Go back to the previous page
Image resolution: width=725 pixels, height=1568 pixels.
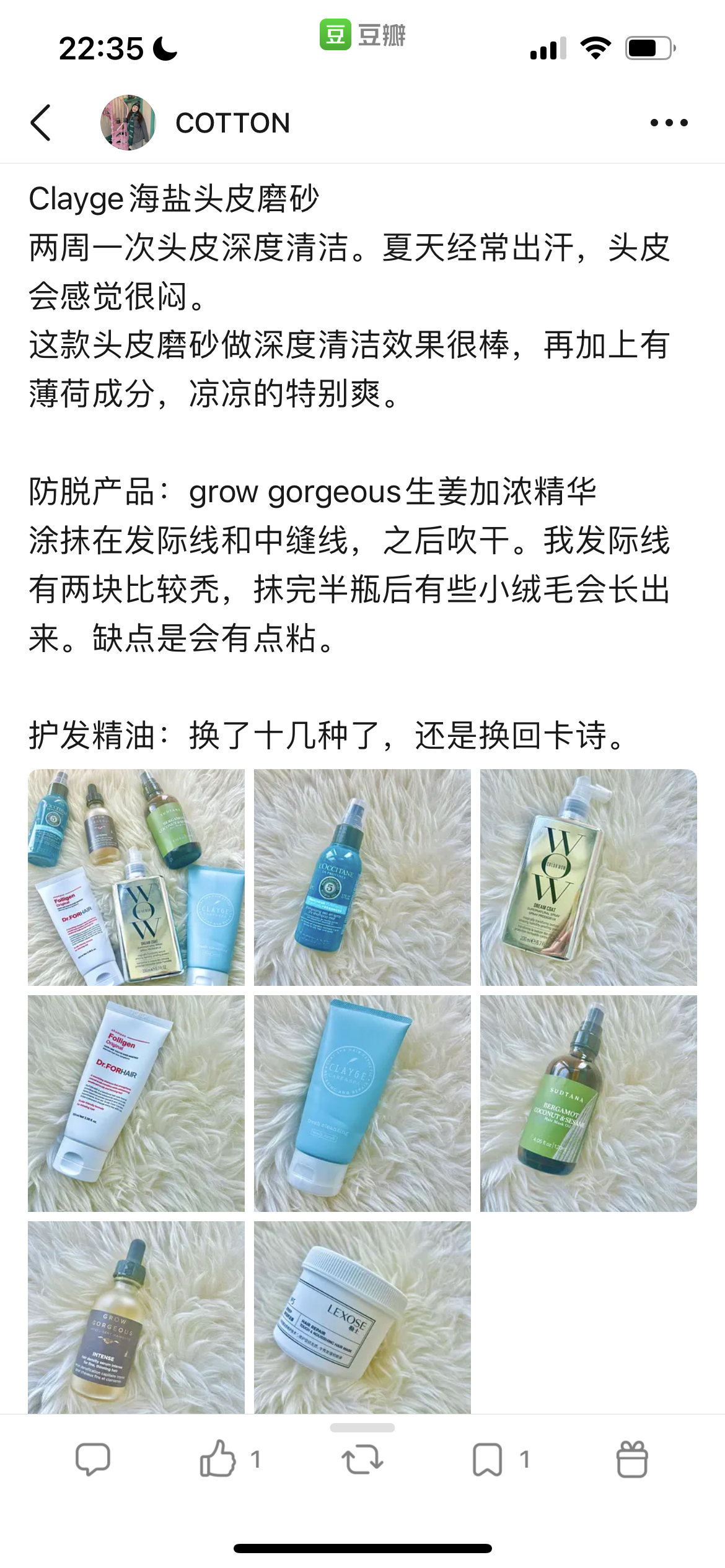pyautogui.click(x=41, y=123)
